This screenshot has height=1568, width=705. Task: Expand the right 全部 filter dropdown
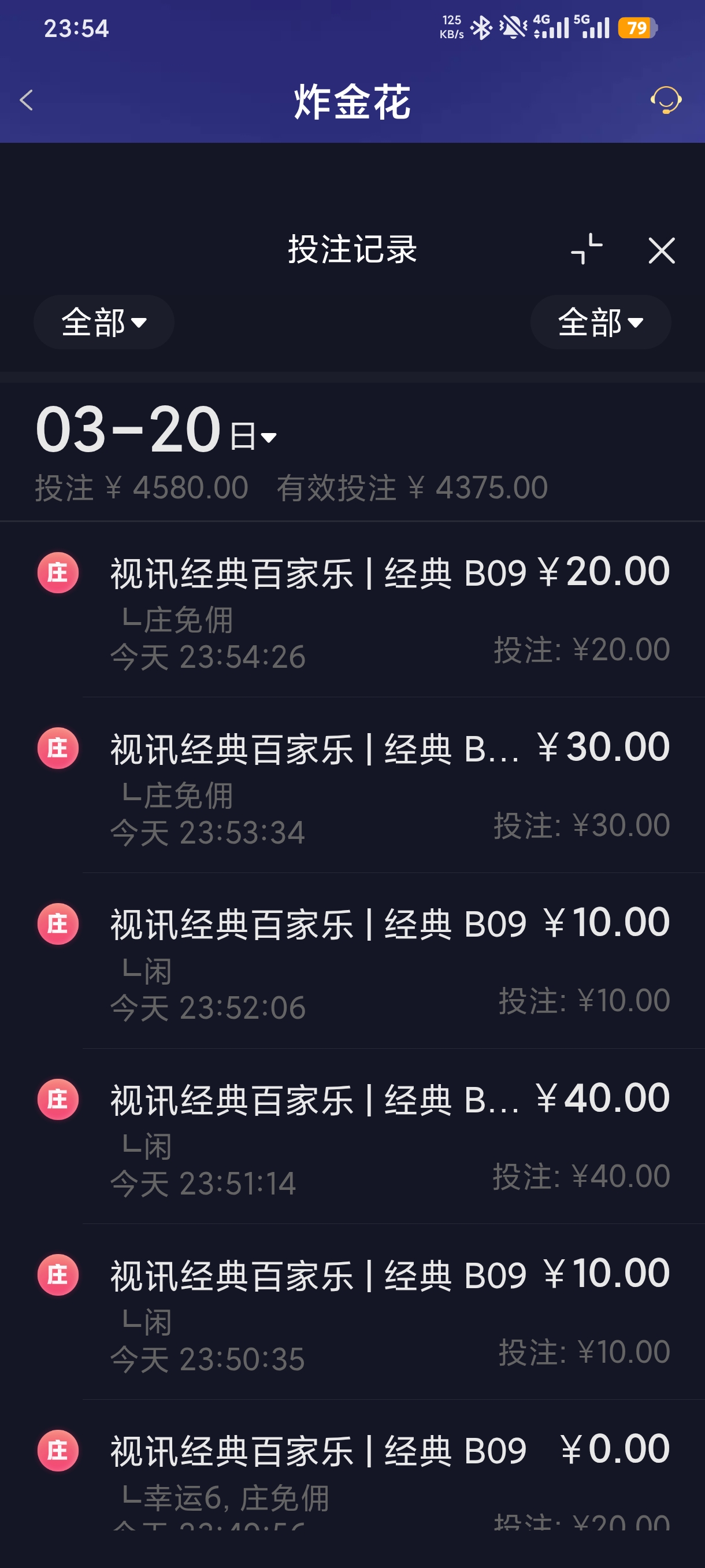[x=600, y=322]
